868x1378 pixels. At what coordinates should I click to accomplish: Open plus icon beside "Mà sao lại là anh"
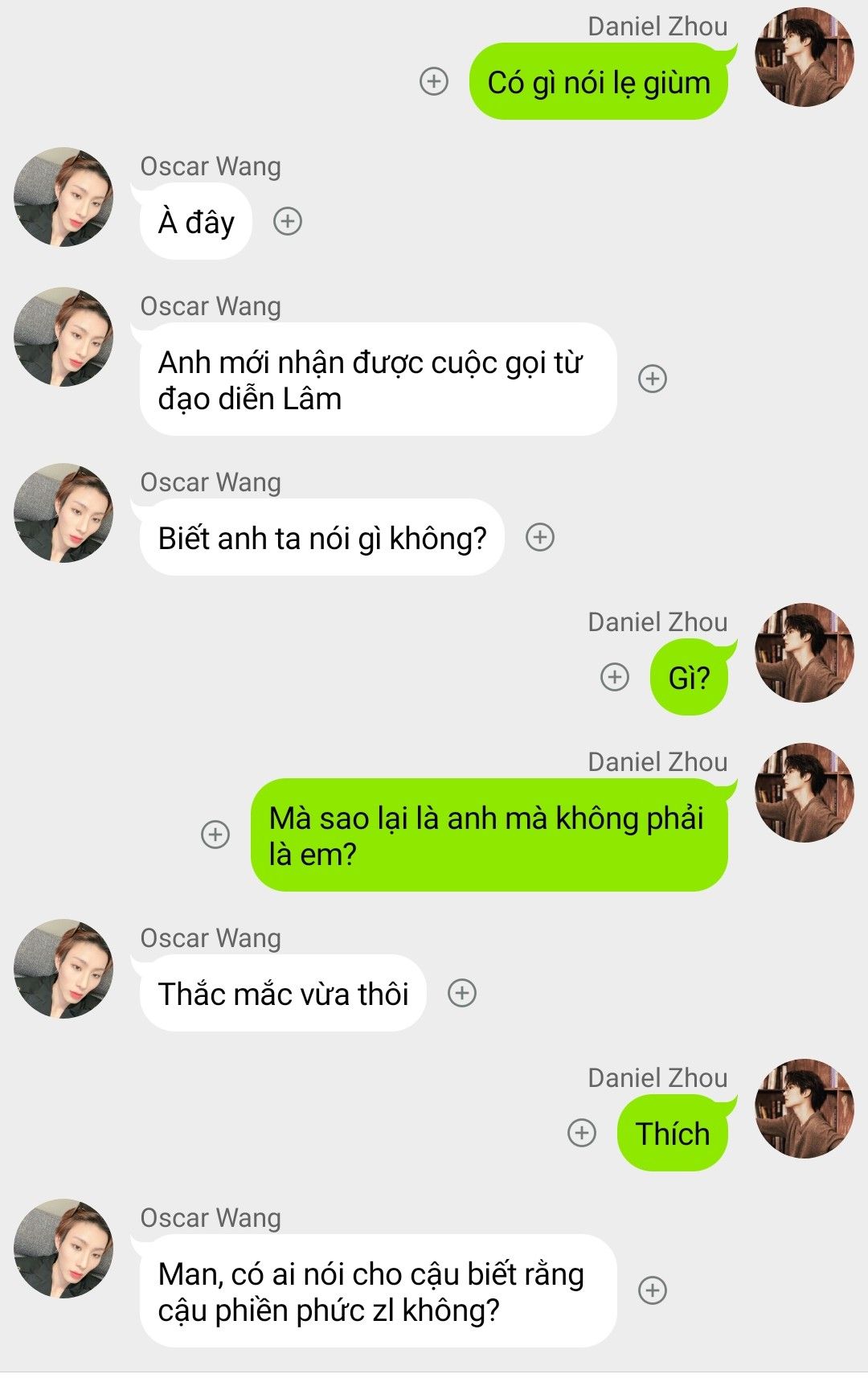tap(215, 835)
